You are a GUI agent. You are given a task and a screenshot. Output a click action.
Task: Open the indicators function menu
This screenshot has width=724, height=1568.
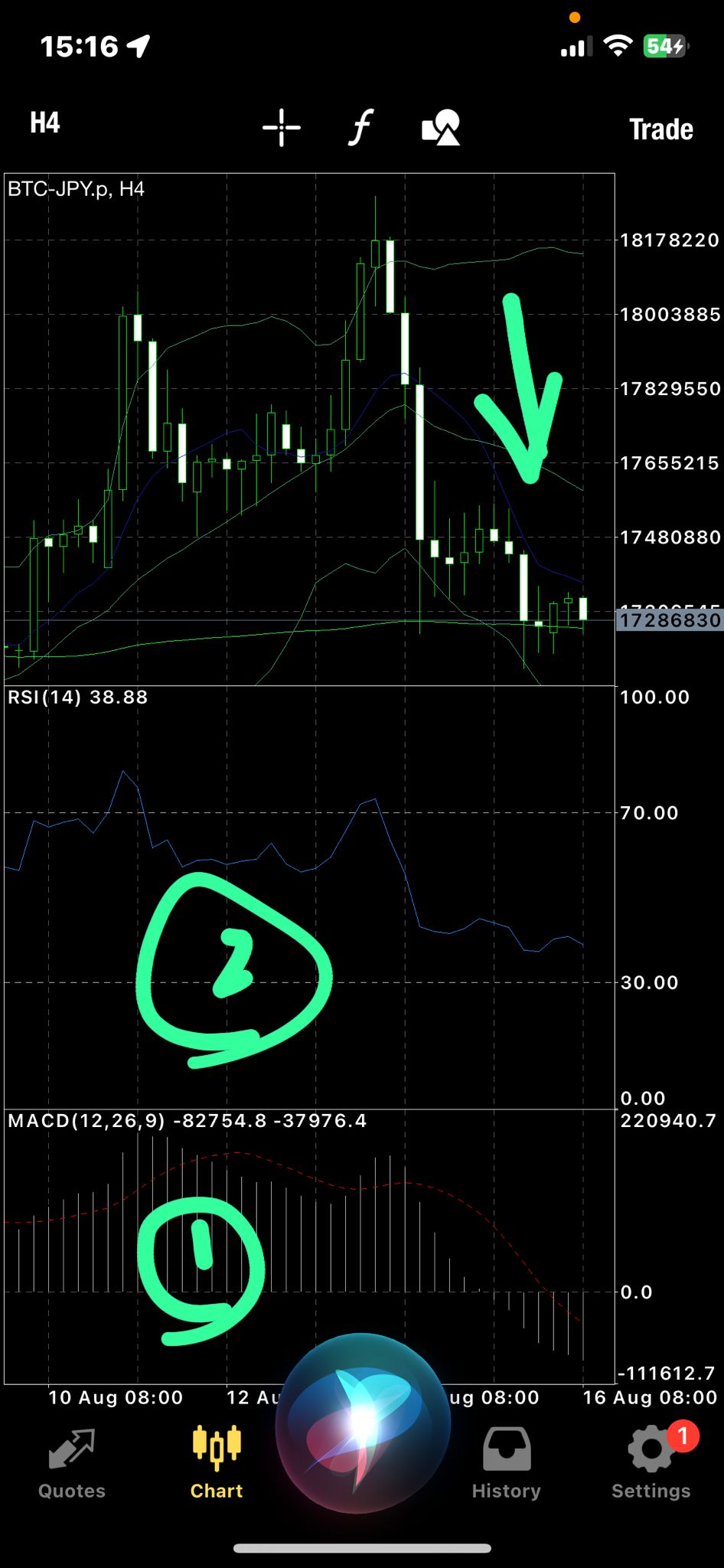pos(360,127)
